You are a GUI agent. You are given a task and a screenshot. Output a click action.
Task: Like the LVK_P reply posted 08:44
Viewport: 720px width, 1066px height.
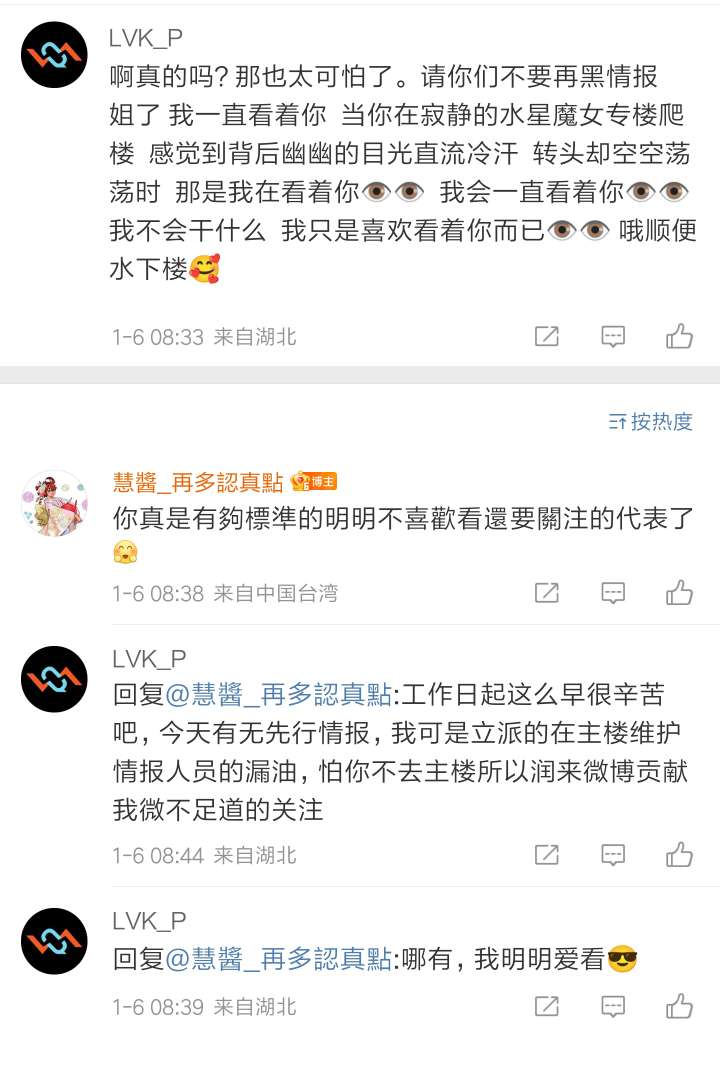679,855
